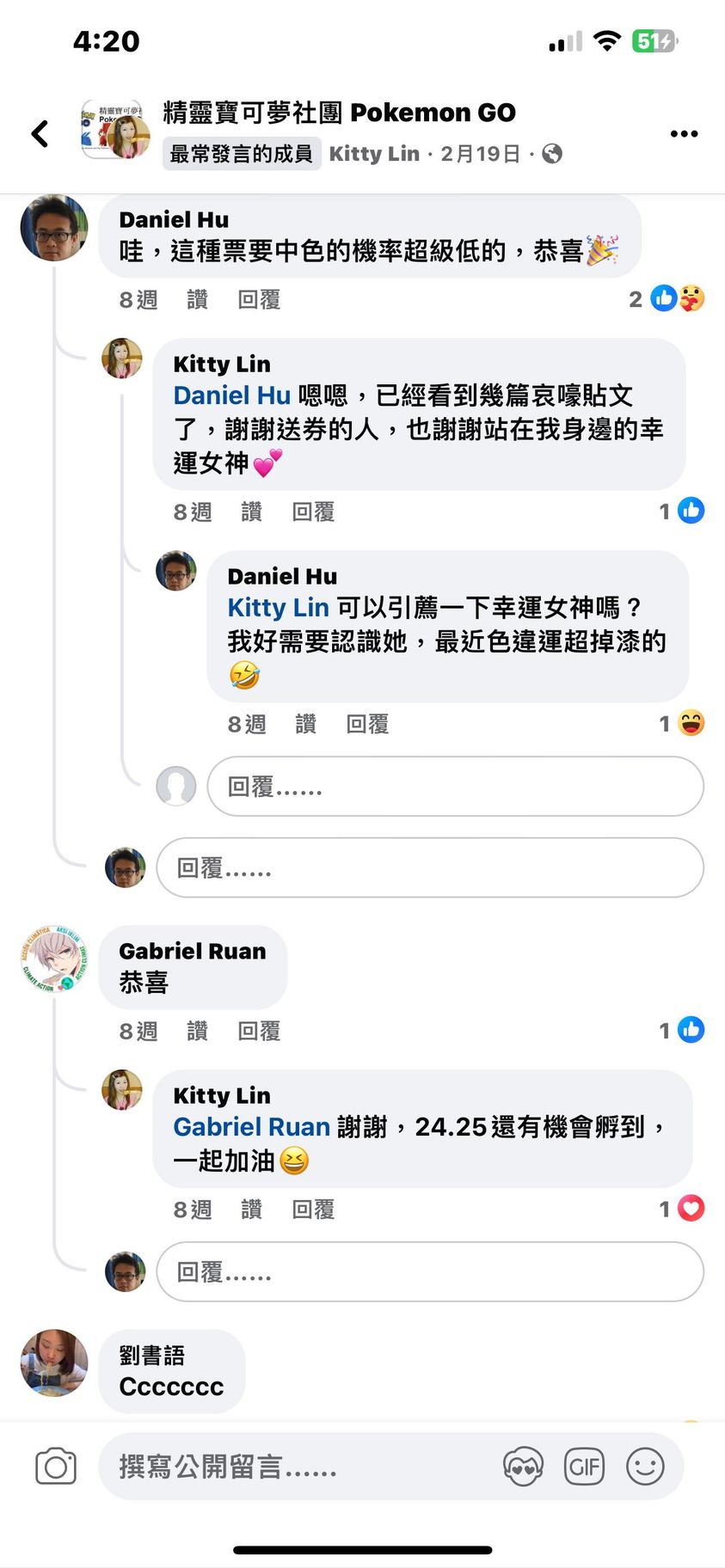Open the GIF picker in the comment box
The height and width of the screenshot is (1568, 725).
(584, 1467)
